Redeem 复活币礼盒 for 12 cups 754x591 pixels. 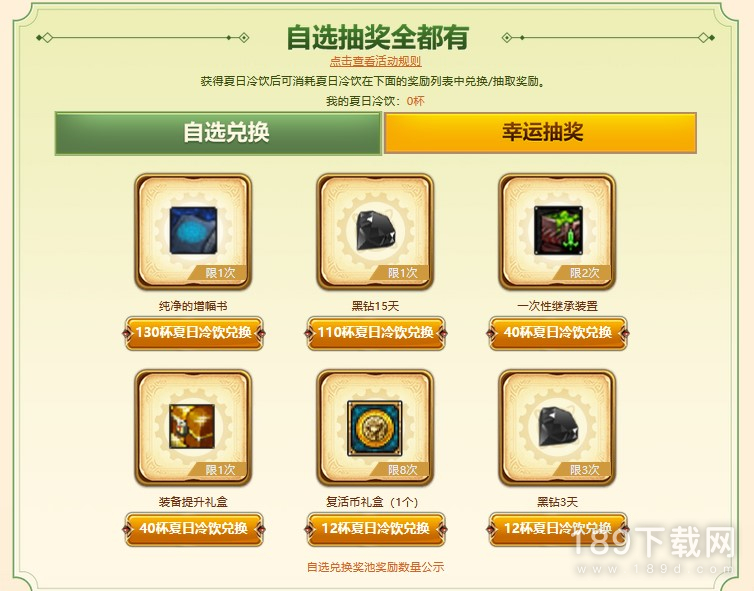pos(376,528)
